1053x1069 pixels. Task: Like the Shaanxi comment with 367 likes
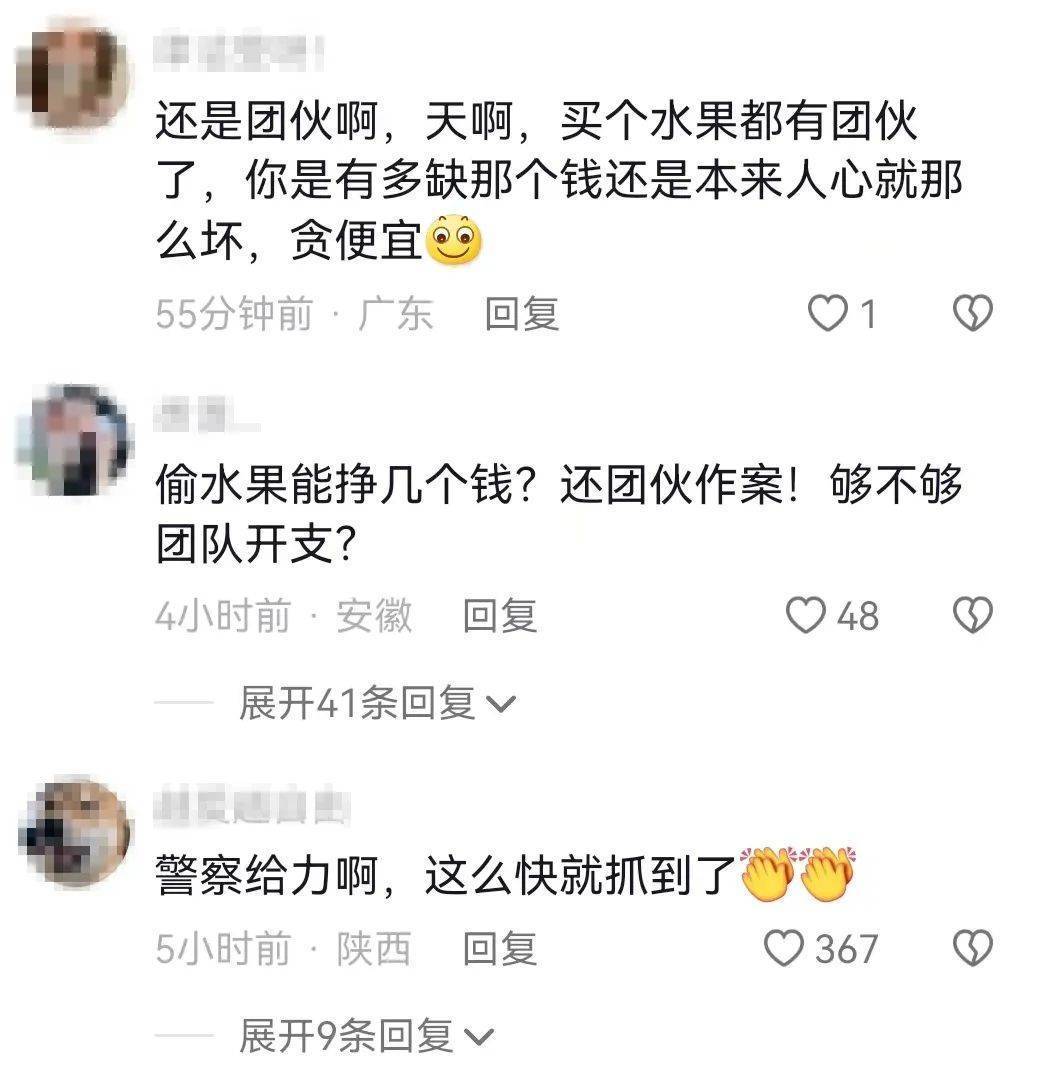coord(784,948)
